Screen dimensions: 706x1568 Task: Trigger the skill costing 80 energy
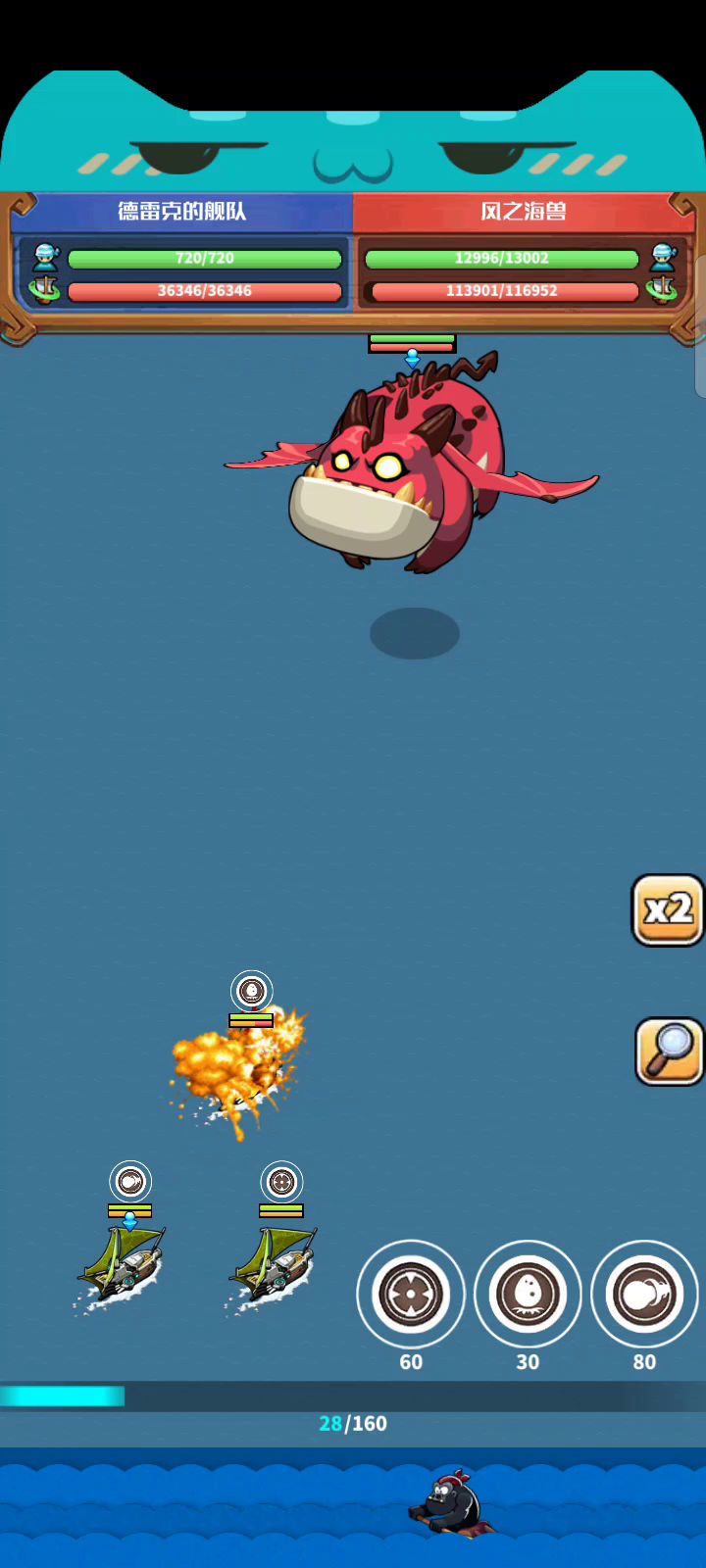[x=644, y=1295]
